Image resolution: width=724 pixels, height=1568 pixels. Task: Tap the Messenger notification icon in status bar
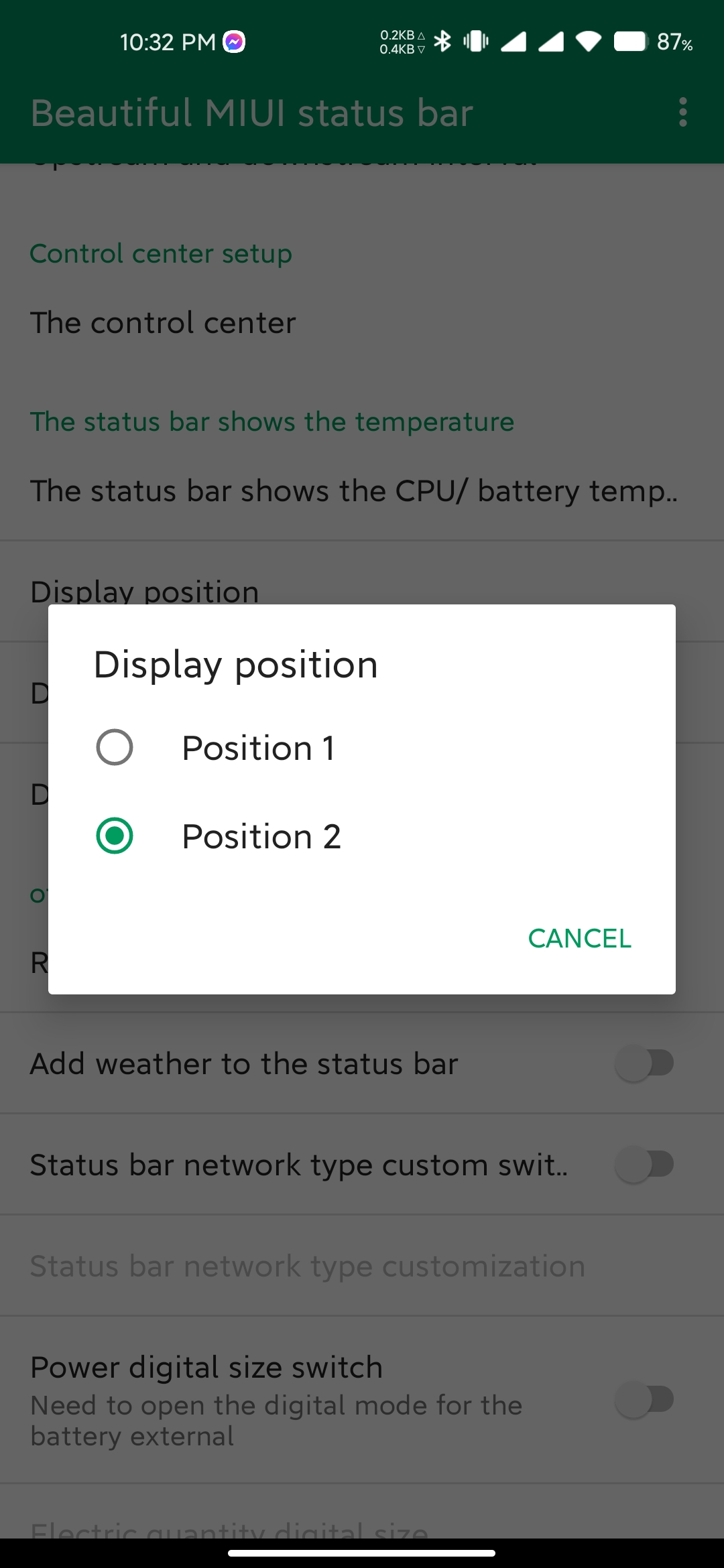(x=233, y=42)
